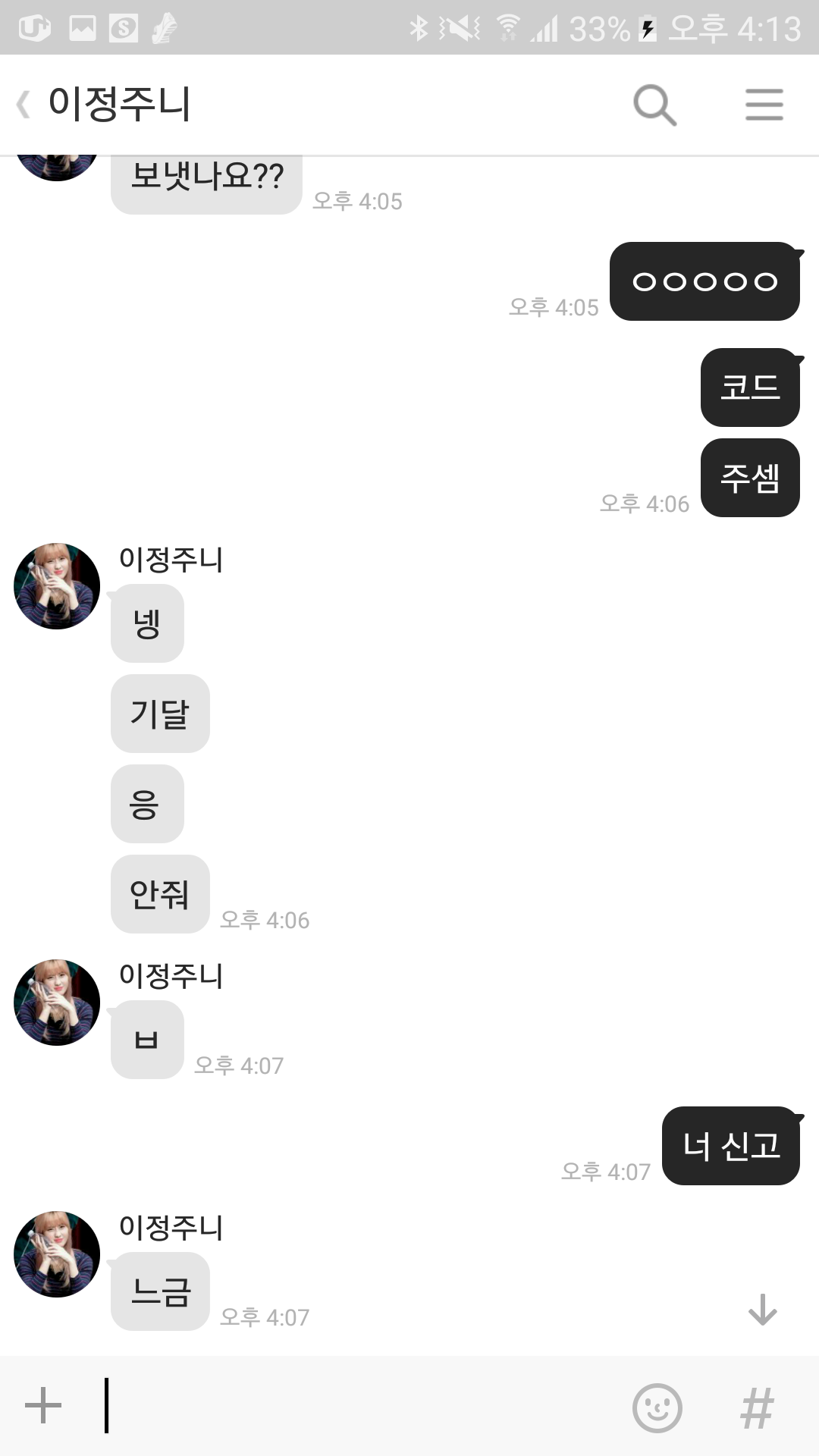Search within this chat
819x1456 pixels.
point(654,105)
